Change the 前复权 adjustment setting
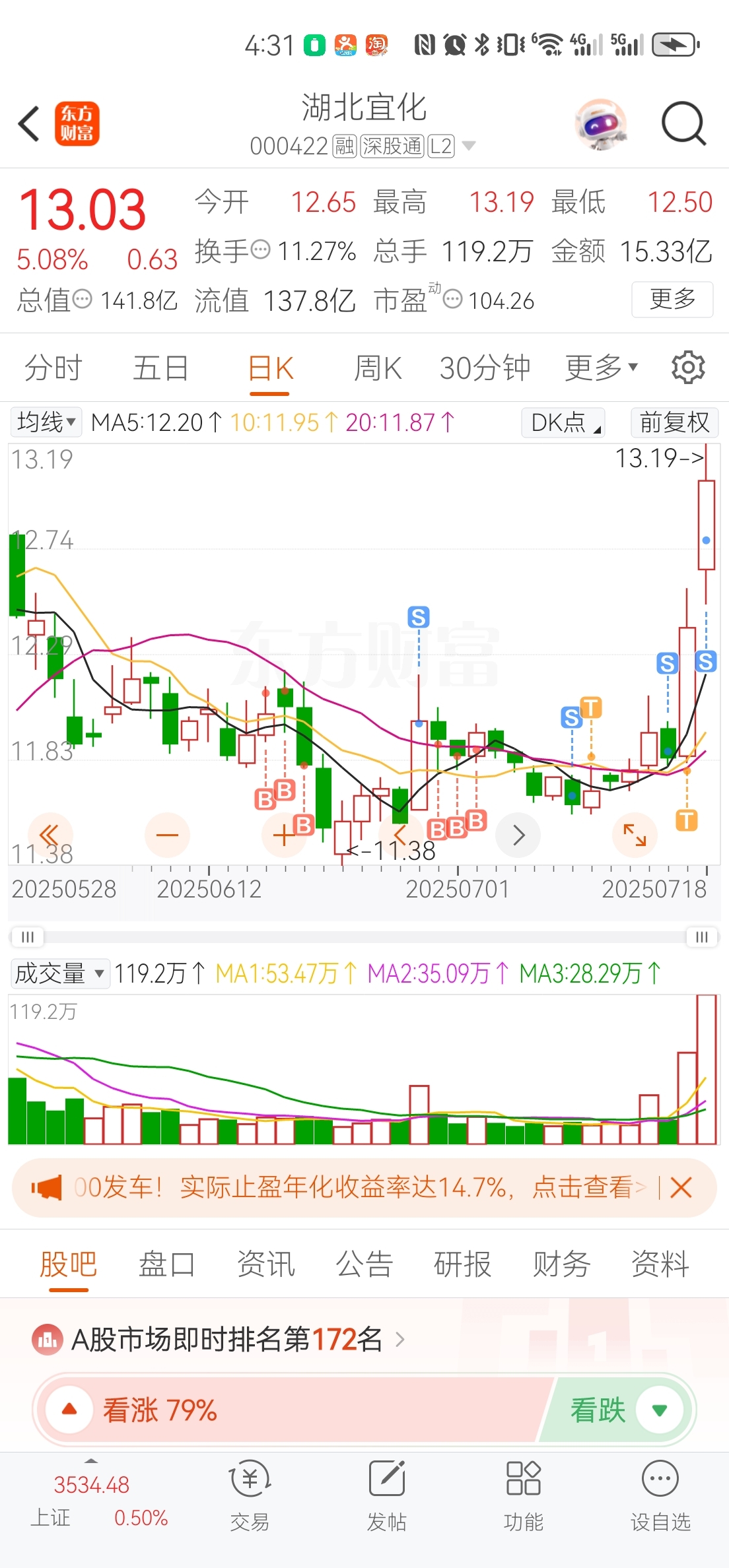Screen dimensions: 729x1568 [674, 422]
